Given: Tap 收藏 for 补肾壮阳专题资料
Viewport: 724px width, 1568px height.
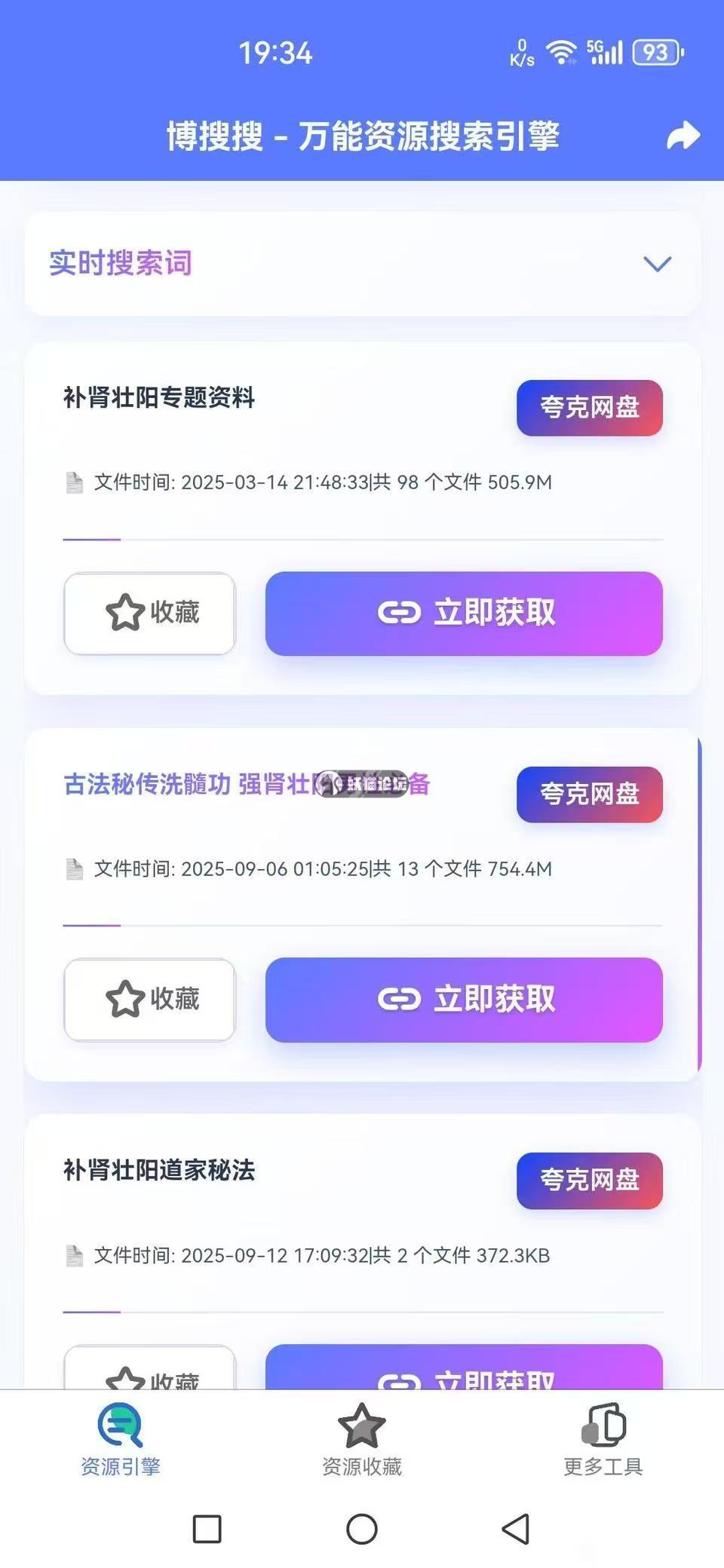Looking at the screenshot, I should 150,613.
